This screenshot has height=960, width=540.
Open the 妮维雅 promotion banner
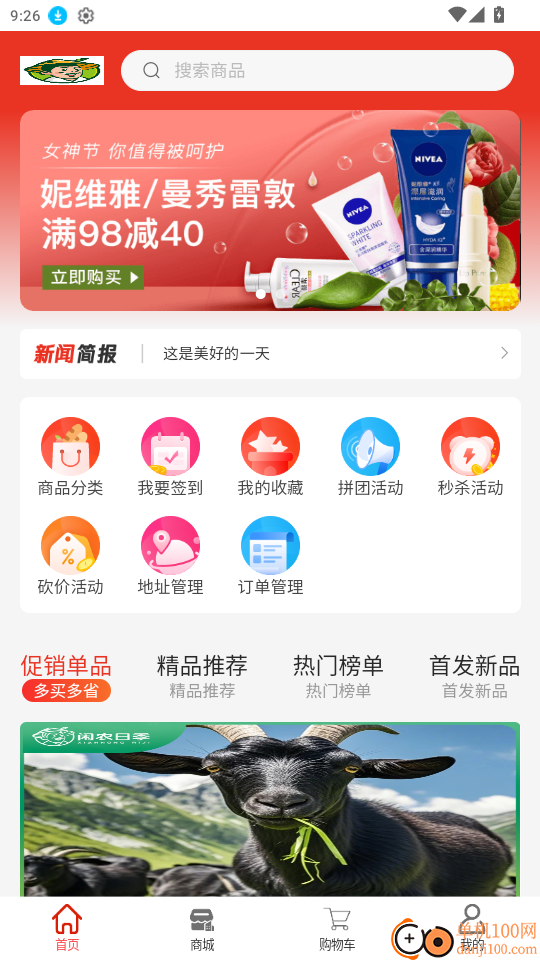[x=270, y=210]
